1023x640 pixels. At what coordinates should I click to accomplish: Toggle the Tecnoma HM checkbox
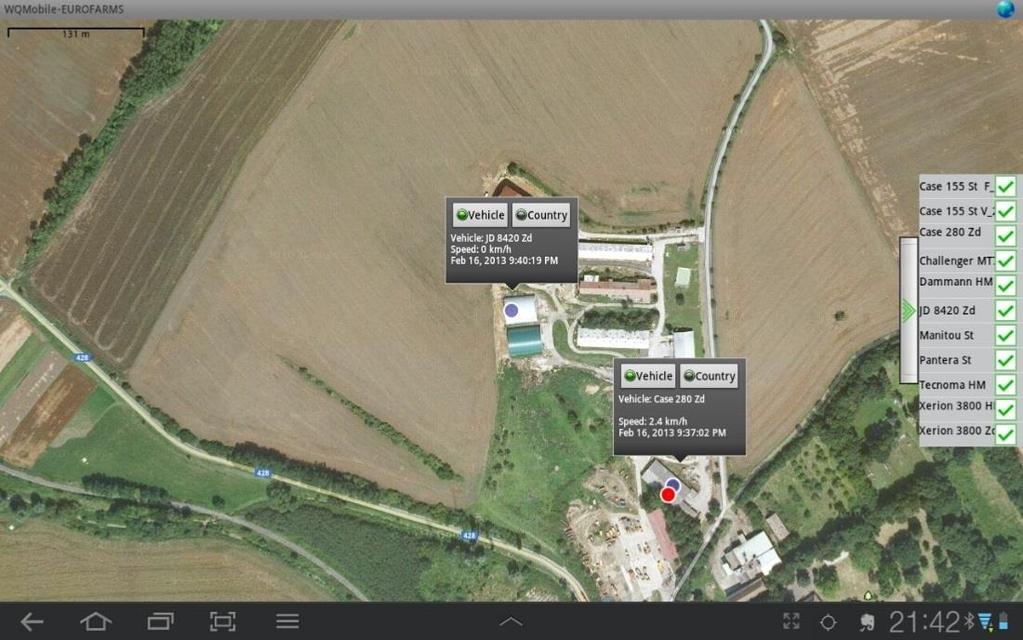[1005, 385]
